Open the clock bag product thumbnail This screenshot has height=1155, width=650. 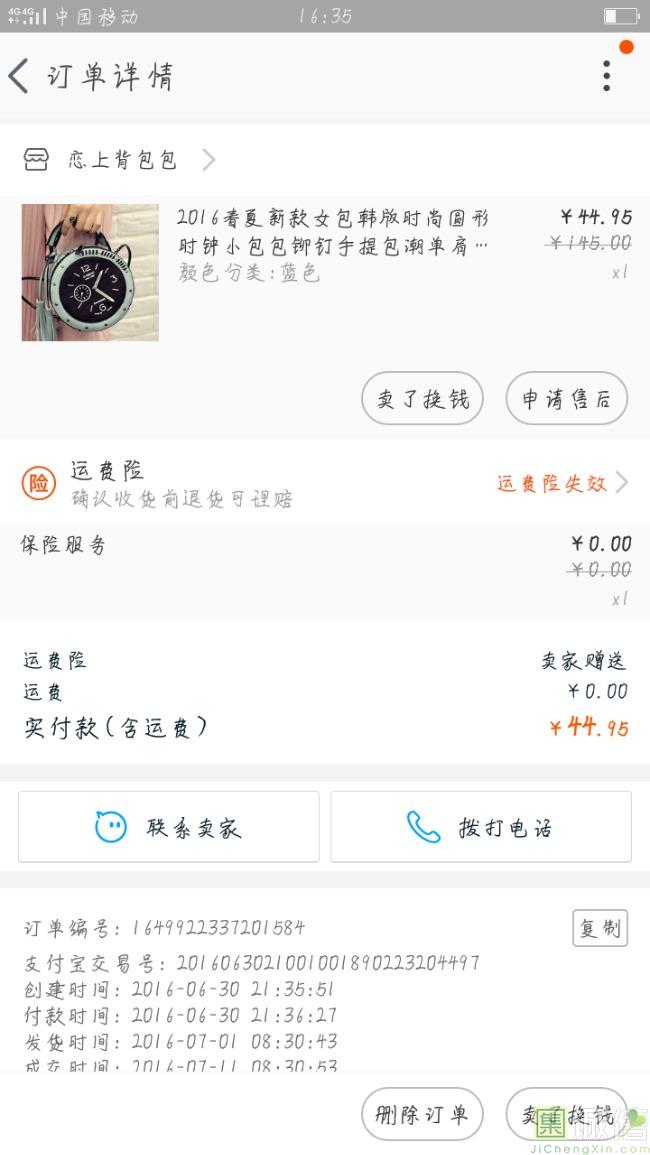point(90,272)
